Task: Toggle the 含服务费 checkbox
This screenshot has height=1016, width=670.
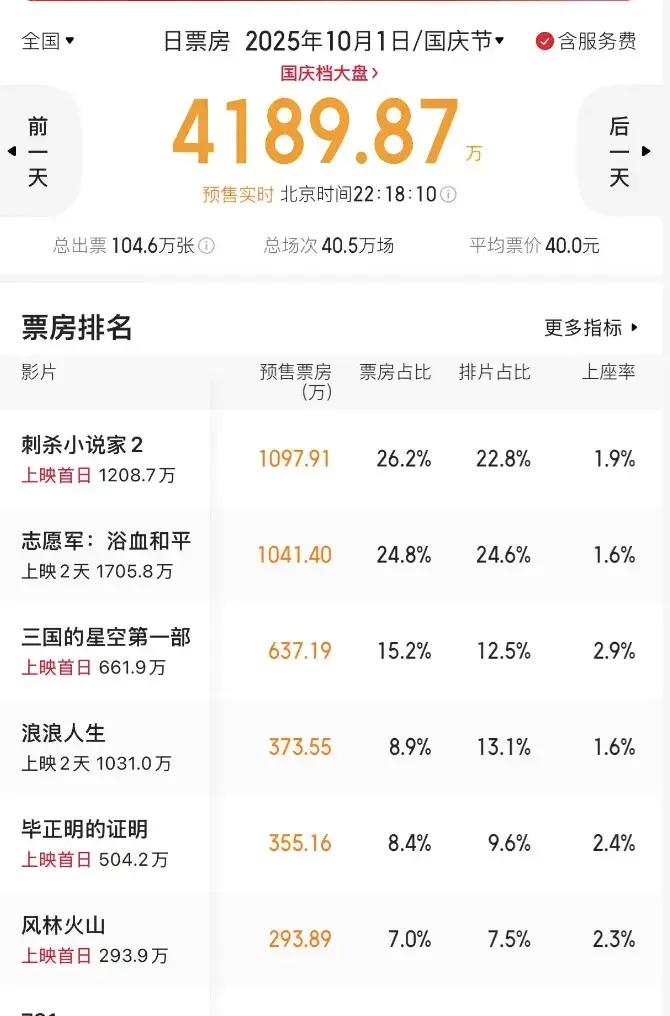Action: point(545,41)
